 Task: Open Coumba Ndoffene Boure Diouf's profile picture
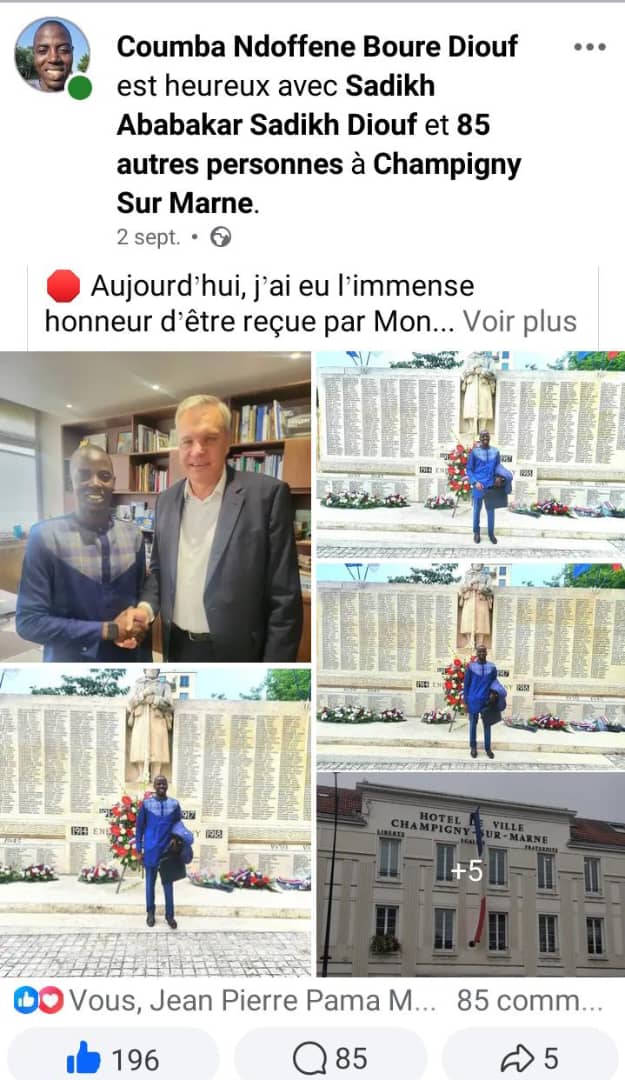click(52, 56)
